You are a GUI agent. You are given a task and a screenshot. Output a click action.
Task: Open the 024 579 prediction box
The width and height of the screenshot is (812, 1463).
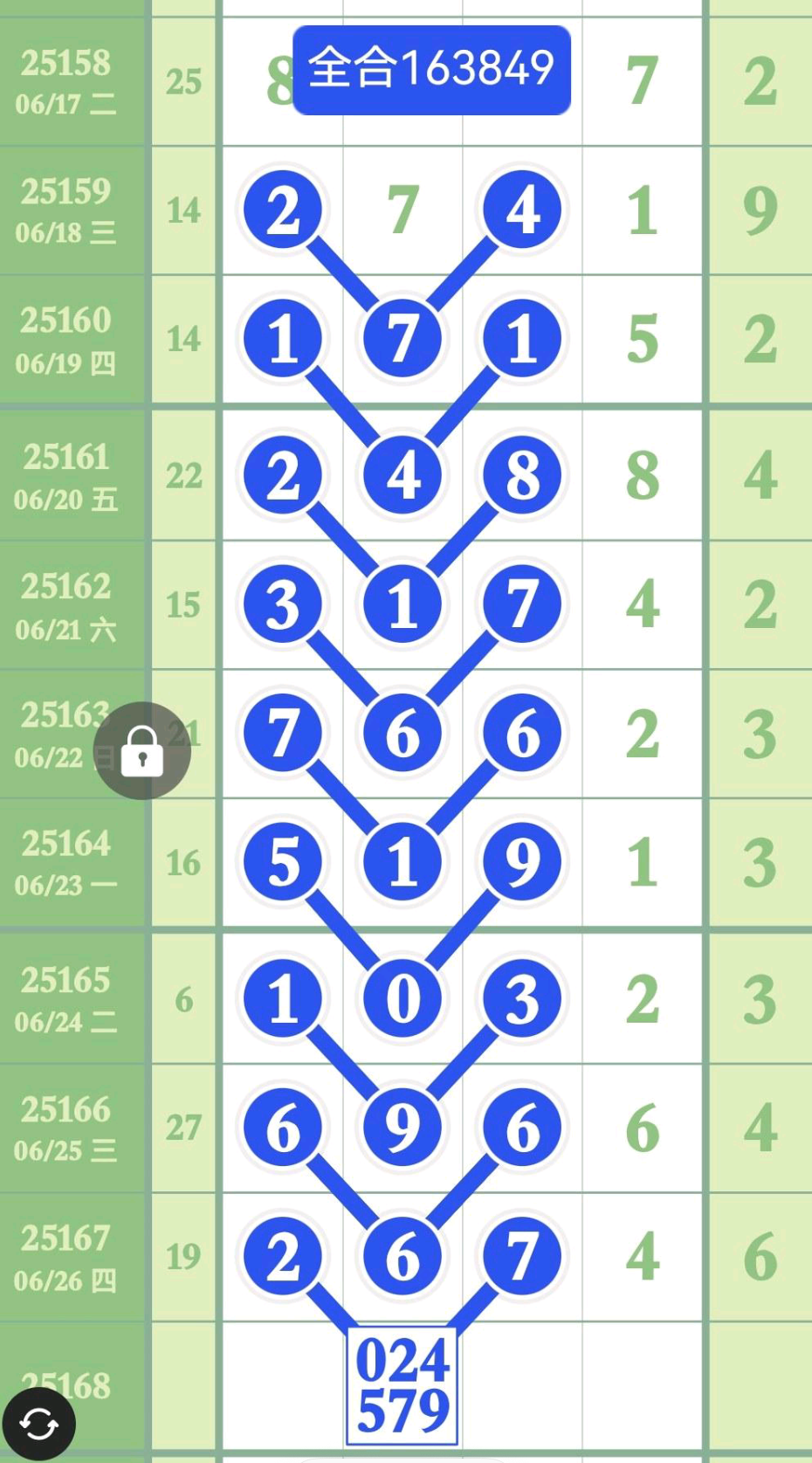point(403,1386)
